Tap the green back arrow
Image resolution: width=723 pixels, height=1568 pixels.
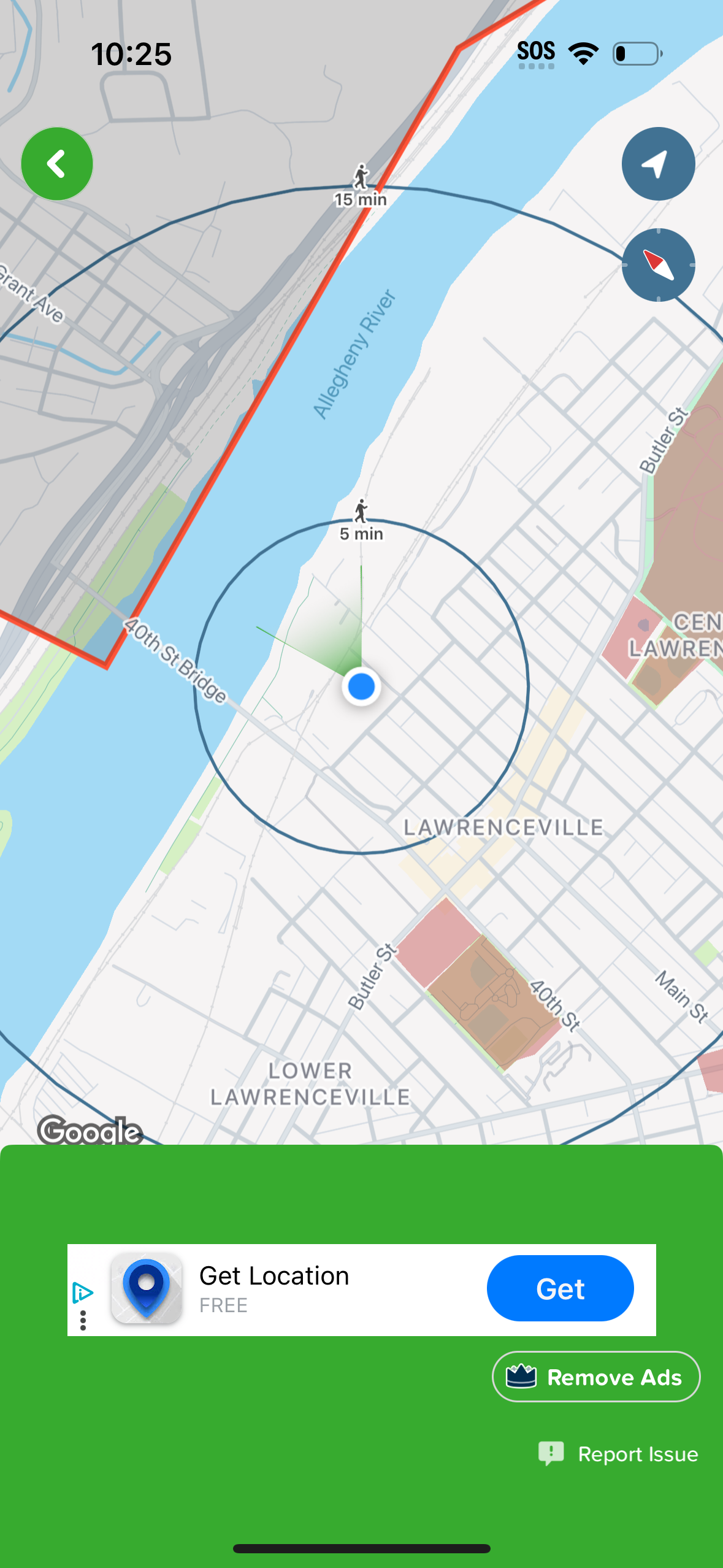point(56,163)
